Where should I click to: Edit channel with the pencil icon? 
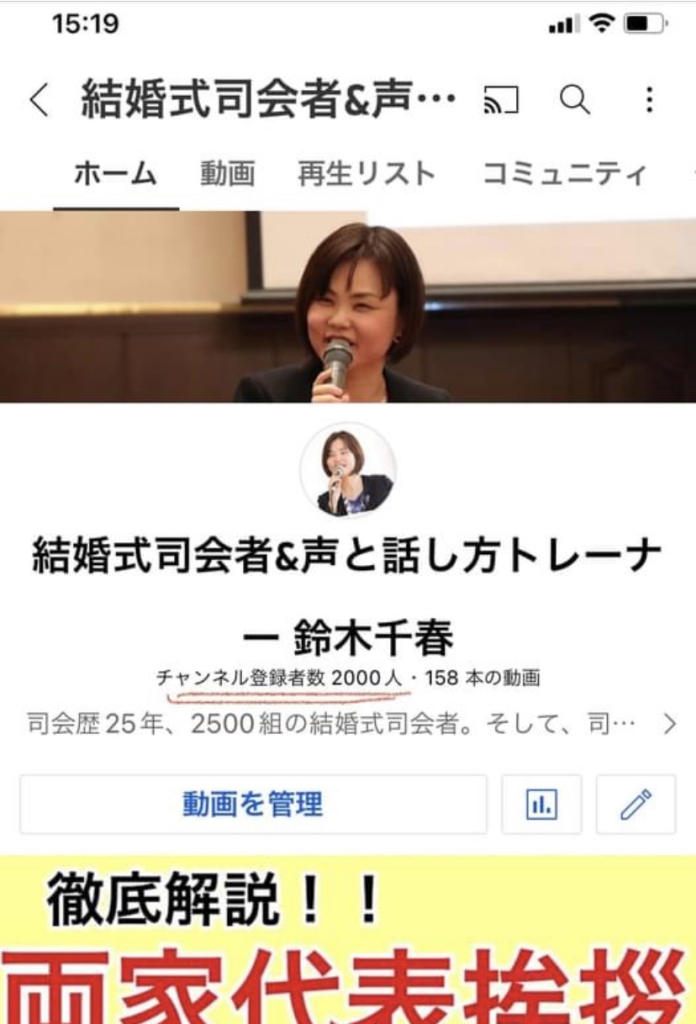(635, 804)
